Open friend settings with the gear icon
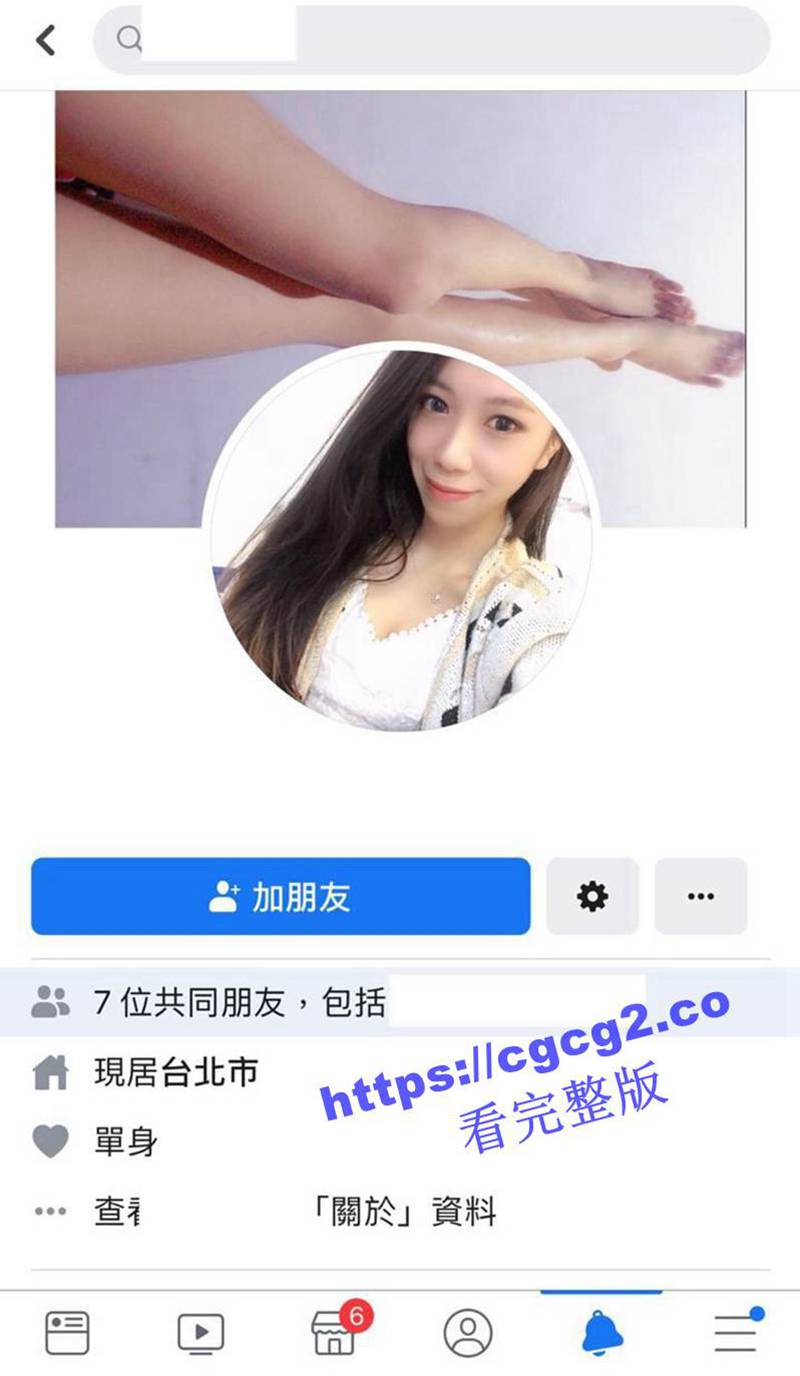The width and height of the screenshot is (800, 1376). (x=593, y=897)
